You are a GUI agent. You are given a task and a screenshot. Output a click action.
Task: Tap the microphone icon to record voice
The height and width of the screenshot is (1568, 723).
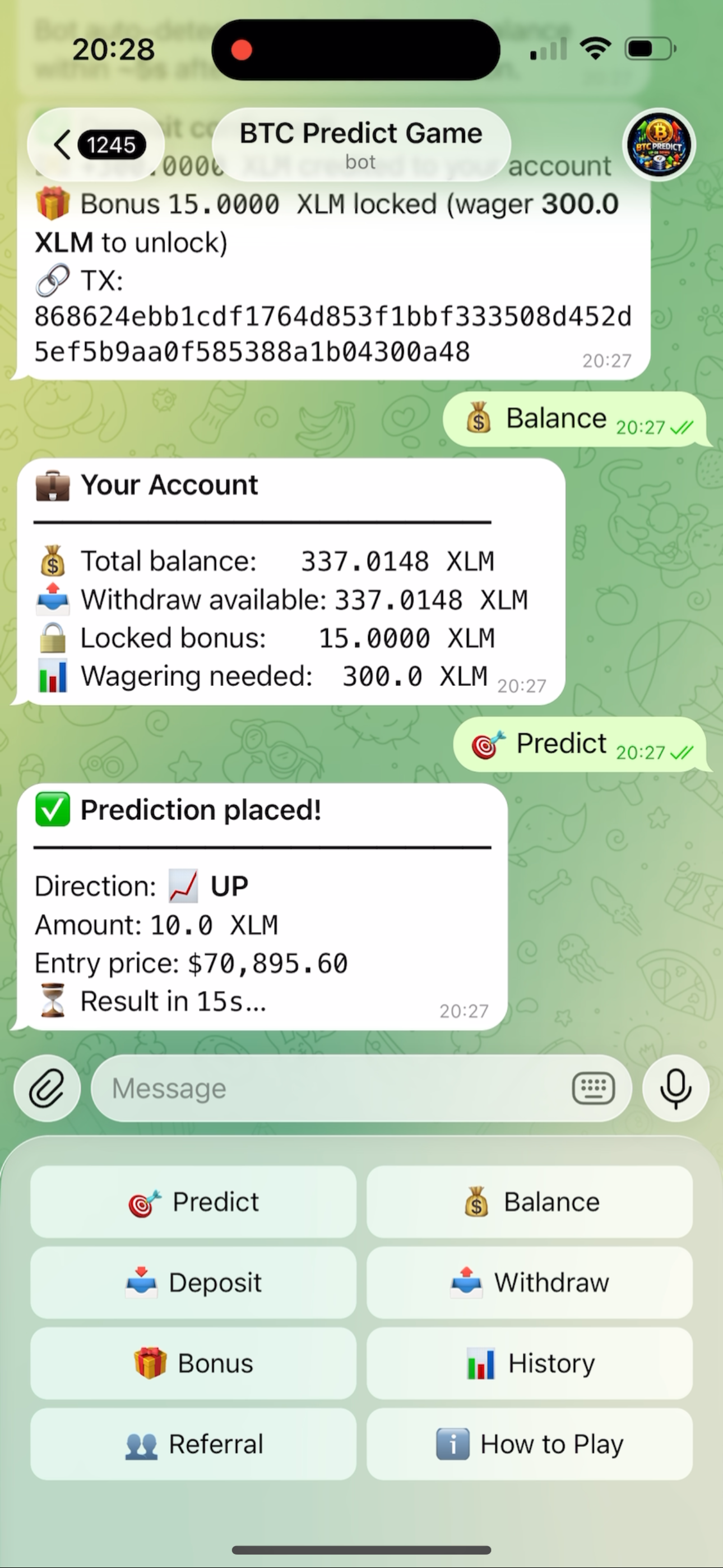pos(675,1089)
